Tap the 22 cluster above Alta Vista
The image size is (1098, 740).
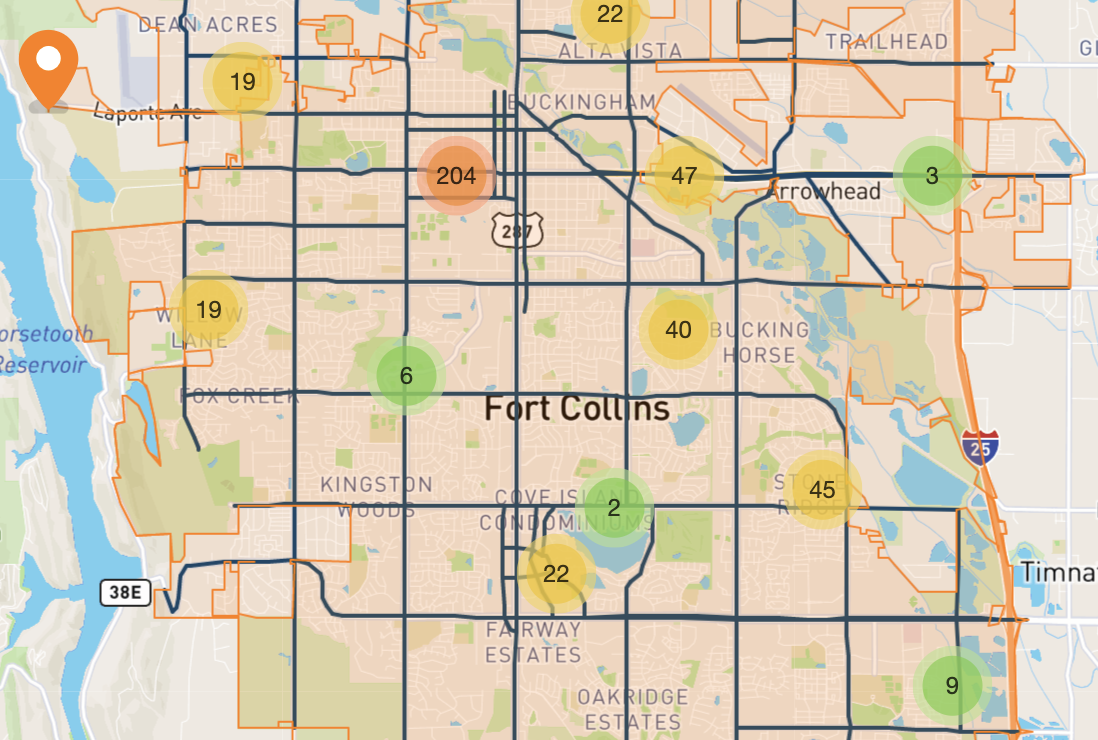[610, 15]
